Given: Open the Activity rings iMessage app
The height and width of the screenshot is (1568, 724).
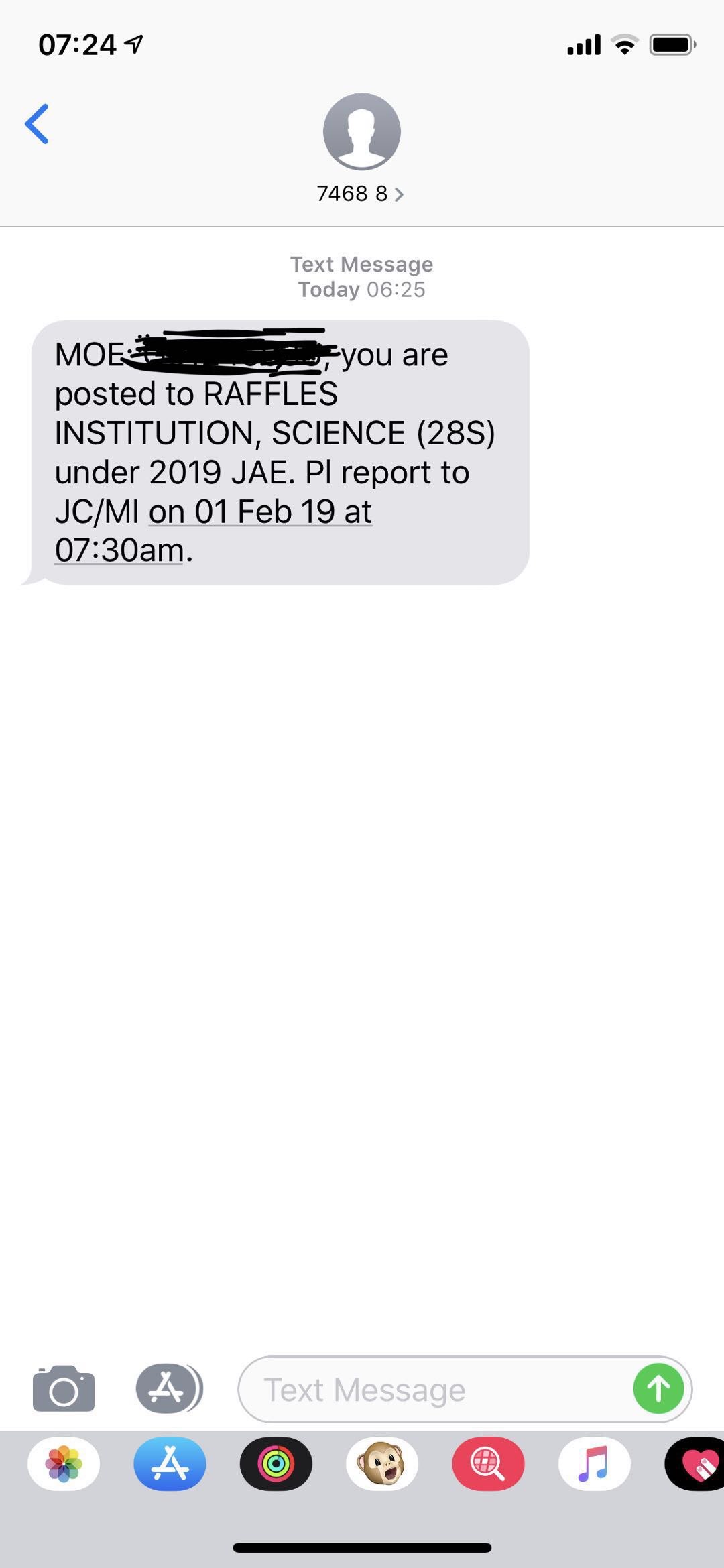Looking at the screenshot, I should [276, 1463].
